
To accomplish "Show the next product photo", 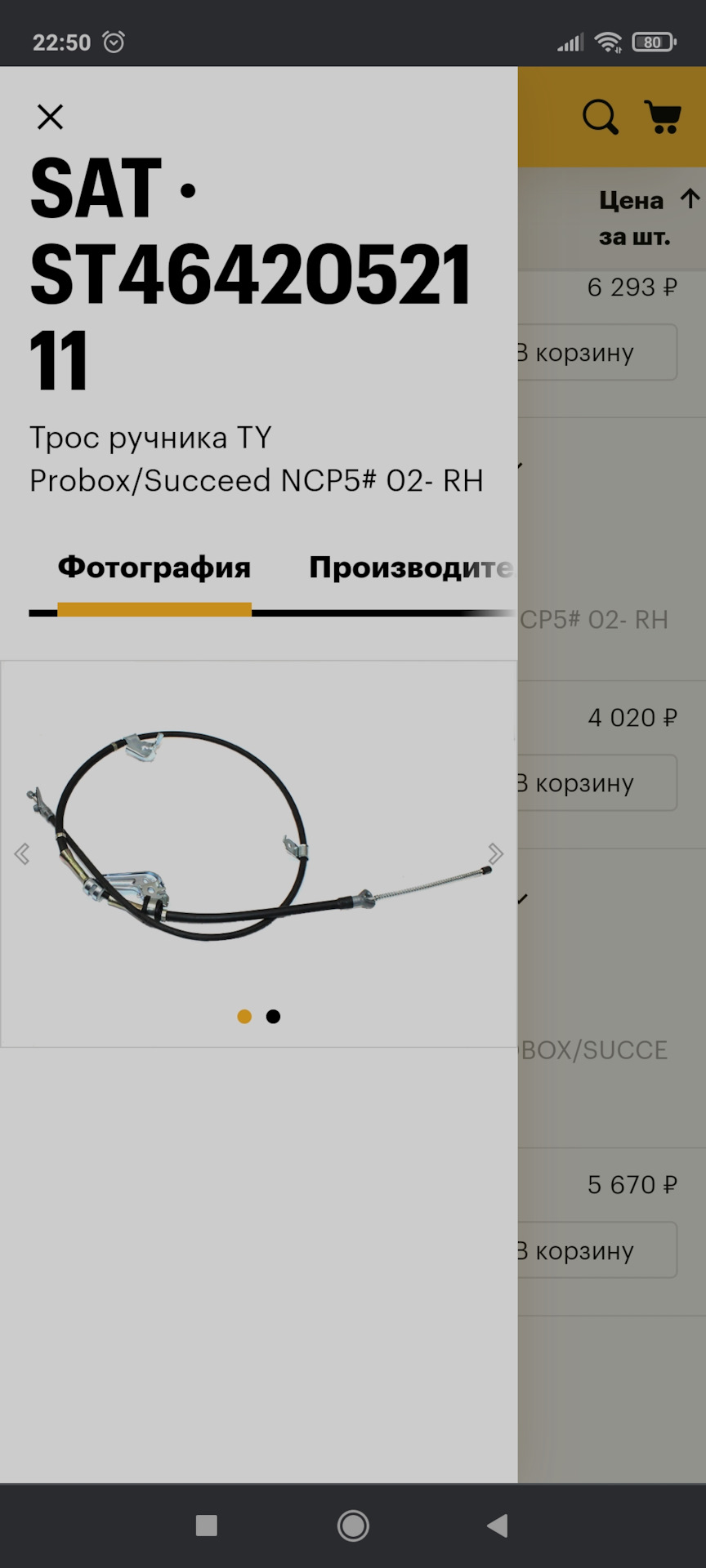I will point(495,853).
